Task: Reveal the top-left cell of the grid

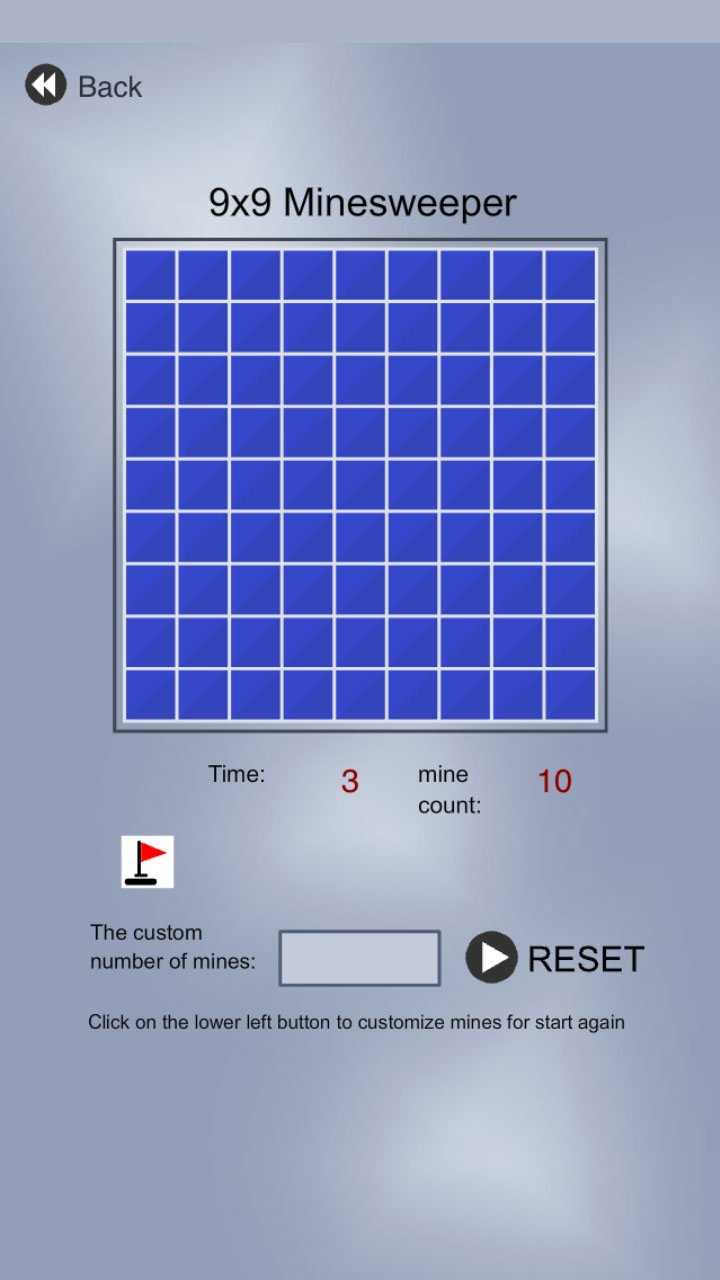Action: [x=149, y=275]
